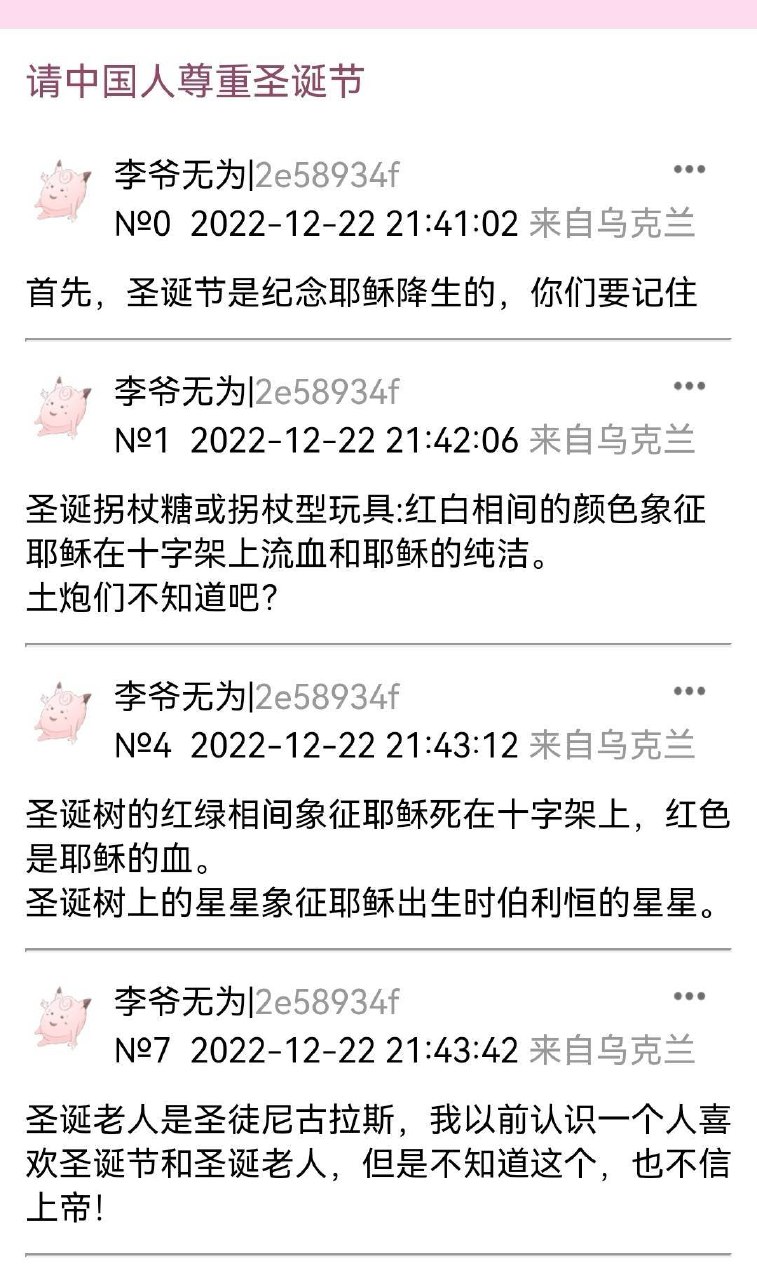The image size is (757, 1280).
Task: Select the user avatar on post №7
Action: coord(62,1016)
